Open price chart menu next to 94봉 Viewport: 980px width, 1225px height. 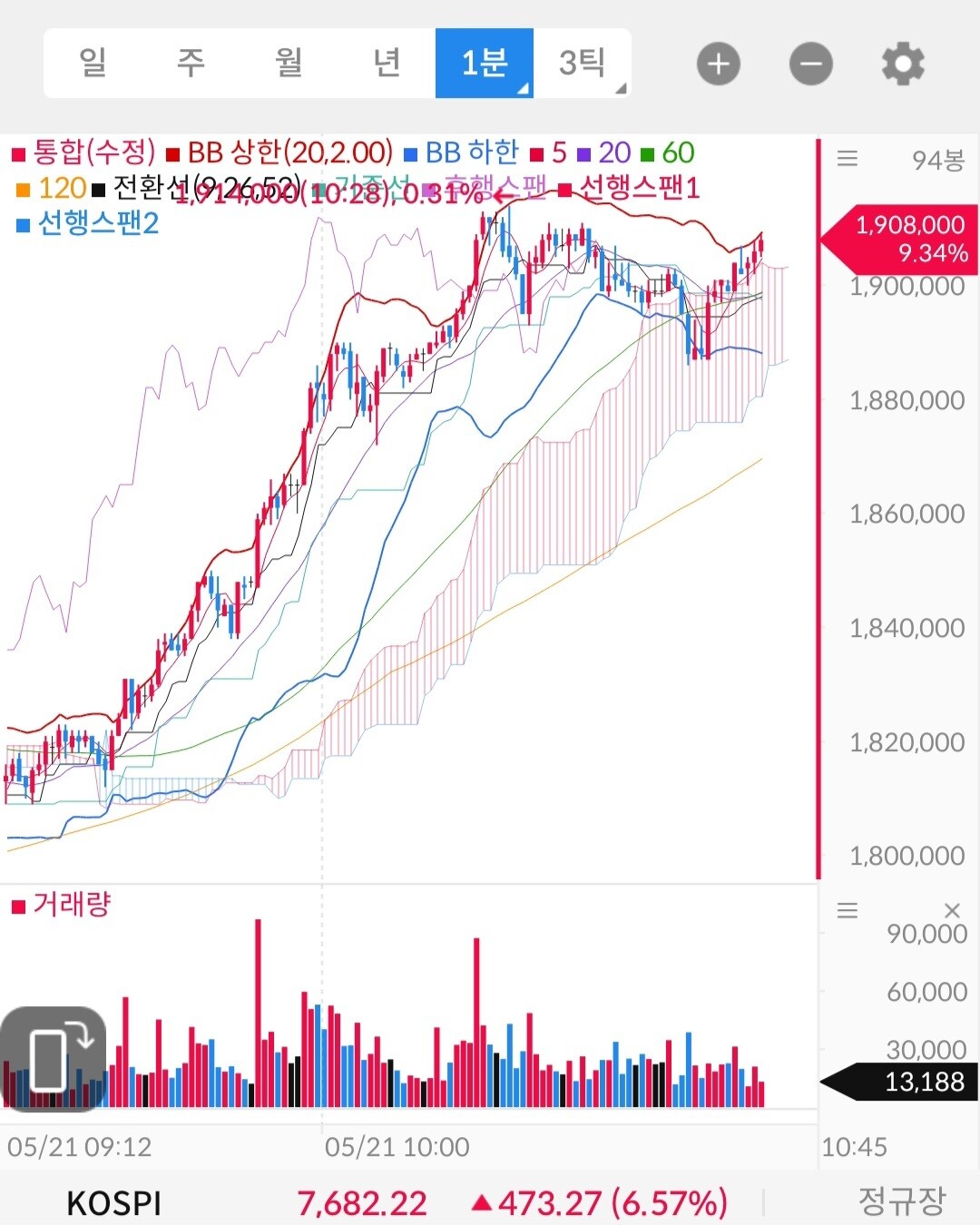click(848, 159)
